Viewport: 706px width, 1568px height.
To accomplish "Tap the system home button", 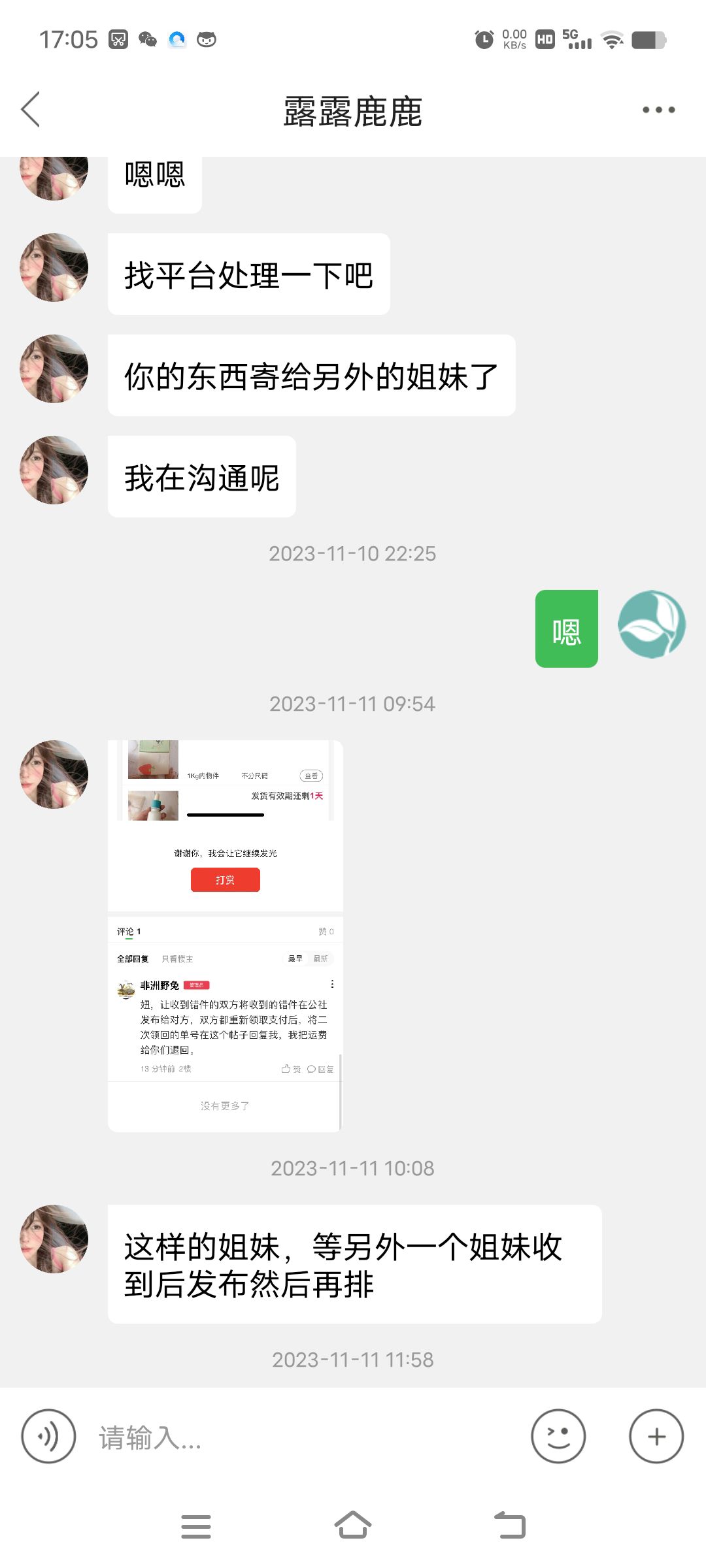I will [353, 1526].
